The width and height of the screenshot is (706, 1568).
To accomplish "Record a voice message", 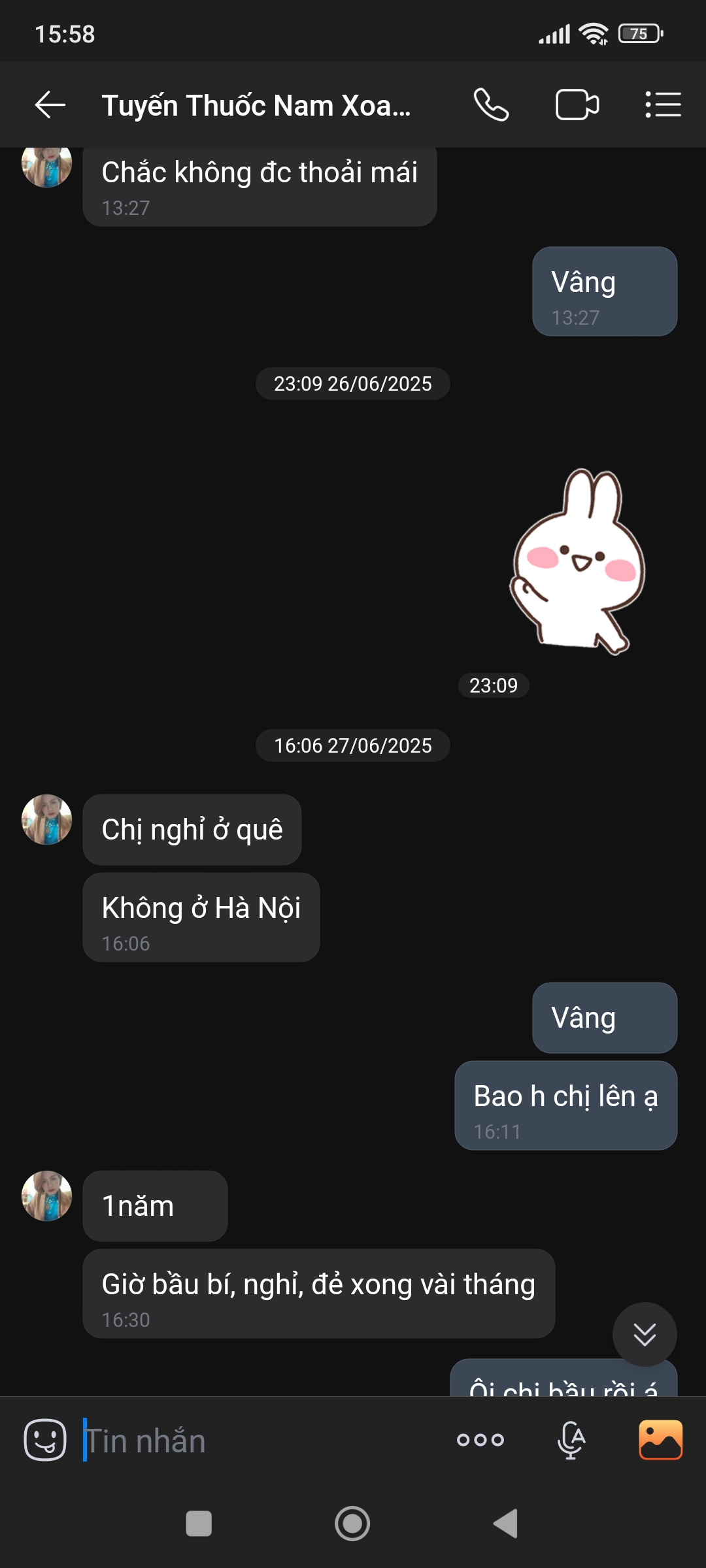I will coord(571,1440).
